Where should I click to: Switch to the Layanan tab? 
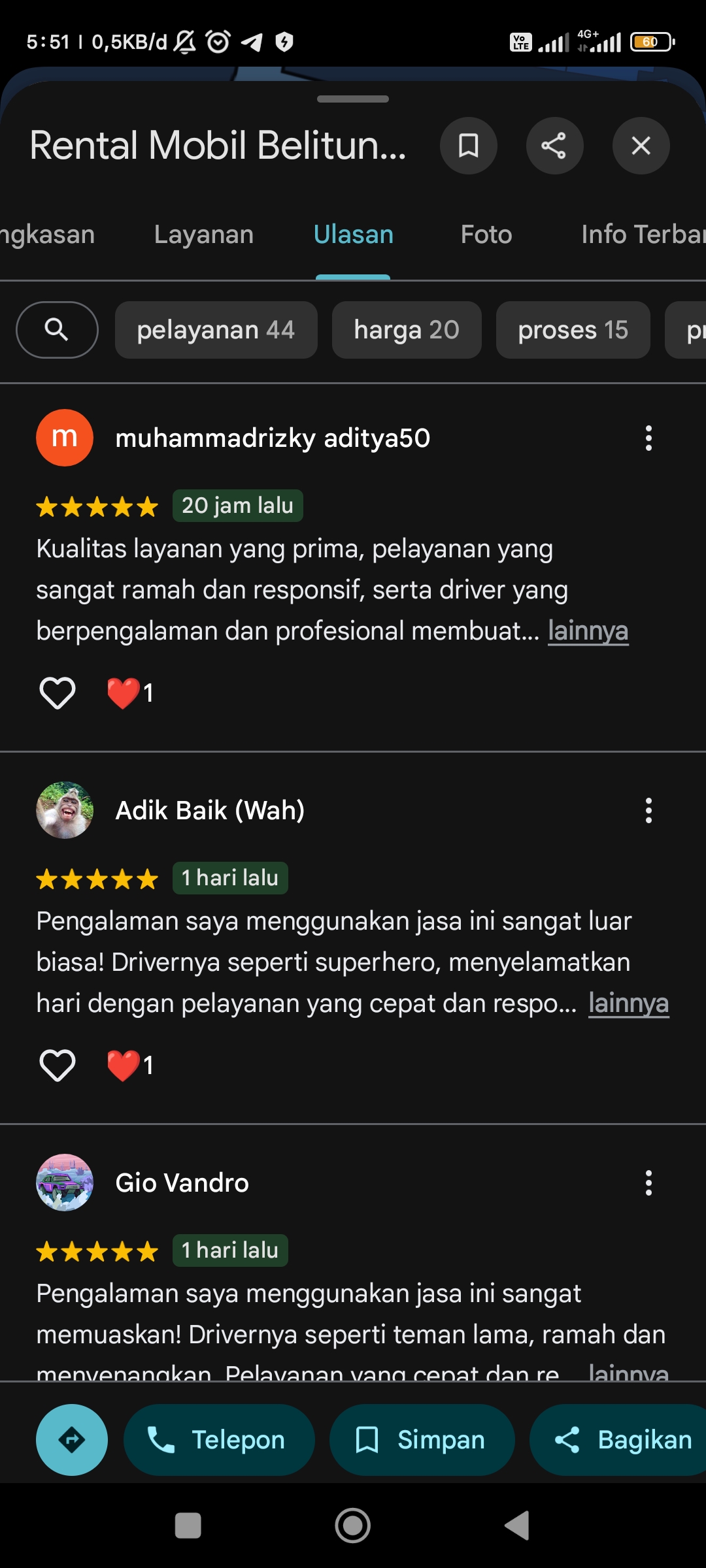204,235
